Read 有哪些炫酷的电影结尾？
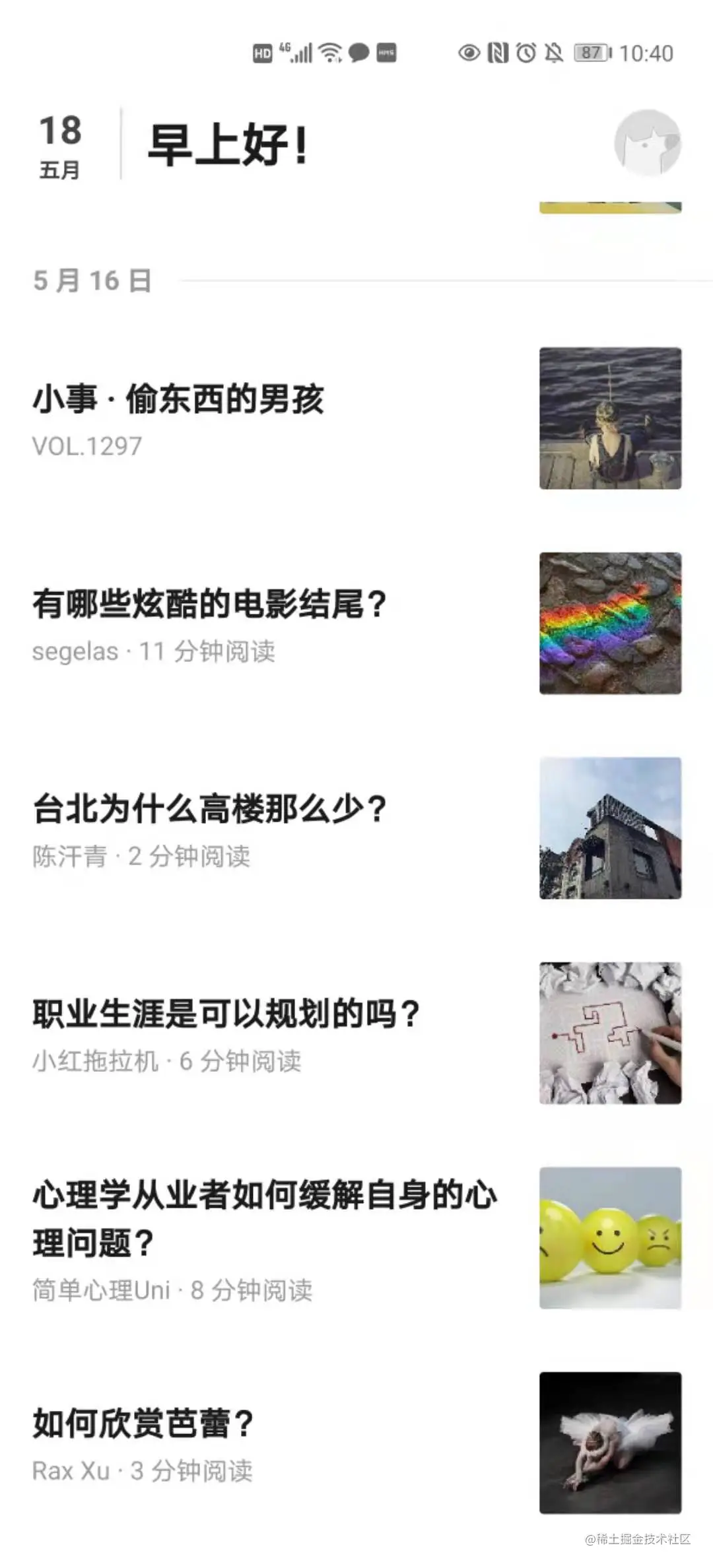The width and height of the screenshot is (713, 1568). coord(209,604)
